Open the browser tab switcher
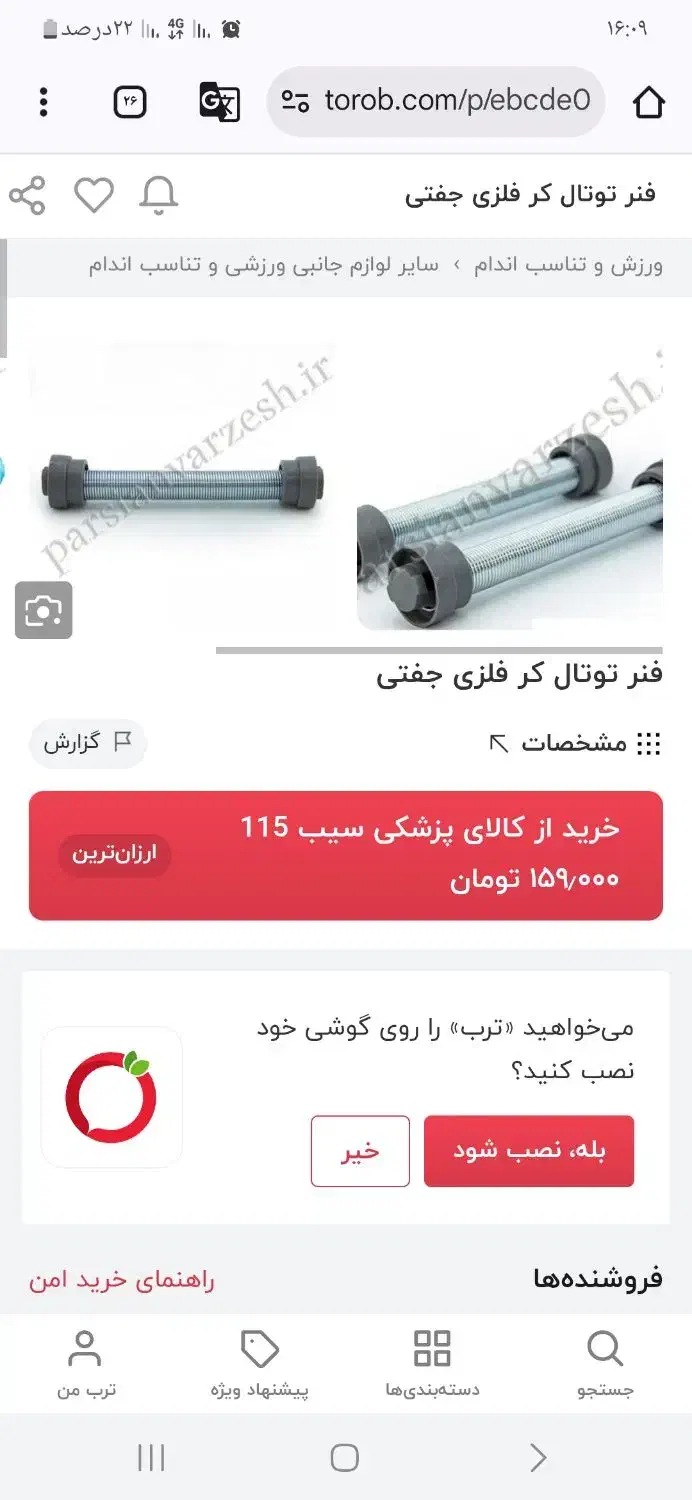This screenshot has height=1500, width=692. [x=130, y=102]
